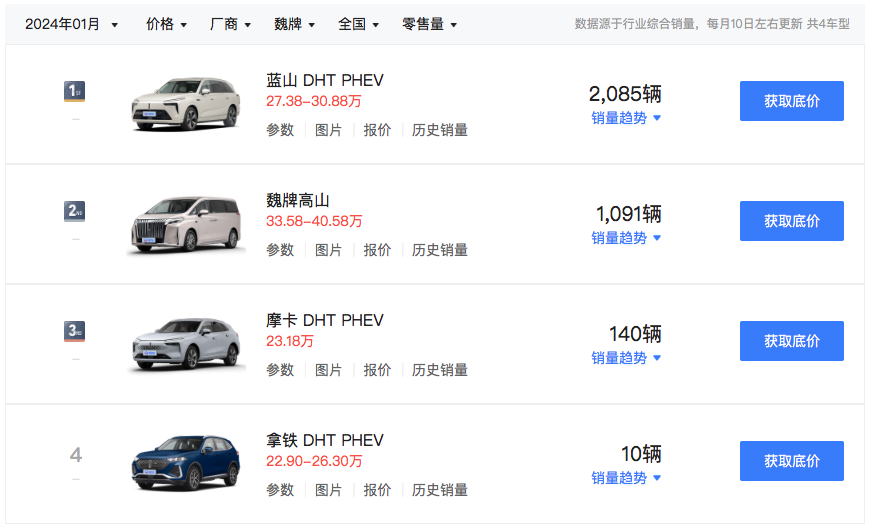Get lowest price for 蓝山 DHT PHEV
The width and height of the screenshot is (869, 528).
coord(791,101)
